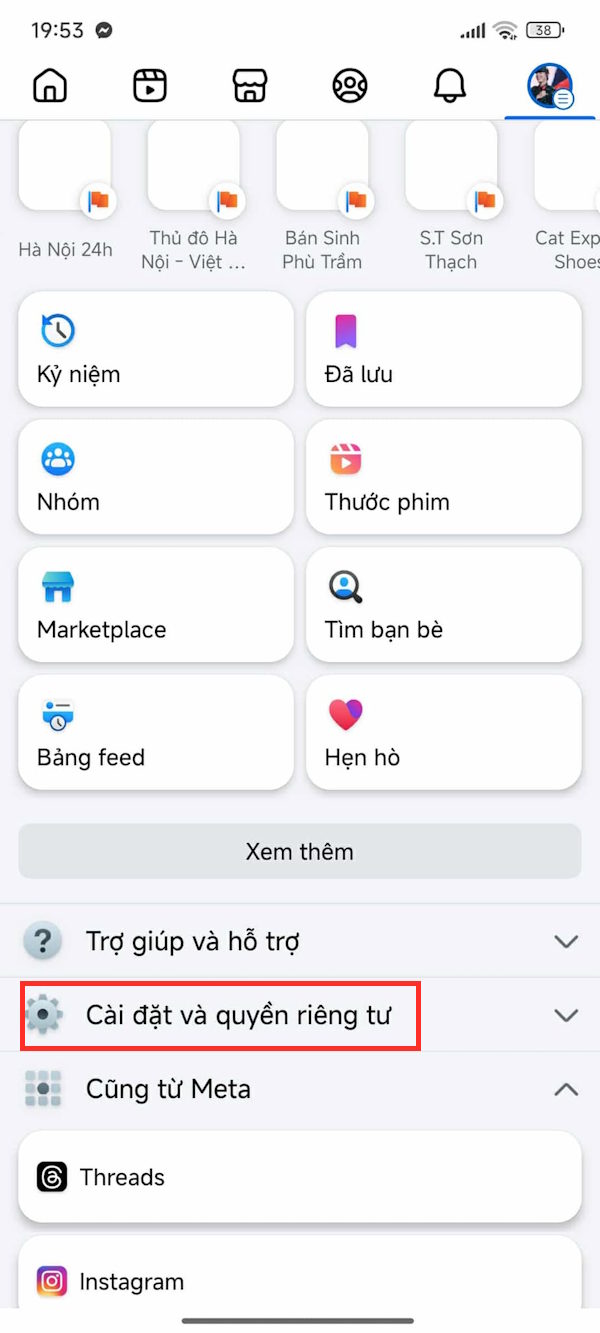Switch to the Reels video tab

tap(150, 86)
